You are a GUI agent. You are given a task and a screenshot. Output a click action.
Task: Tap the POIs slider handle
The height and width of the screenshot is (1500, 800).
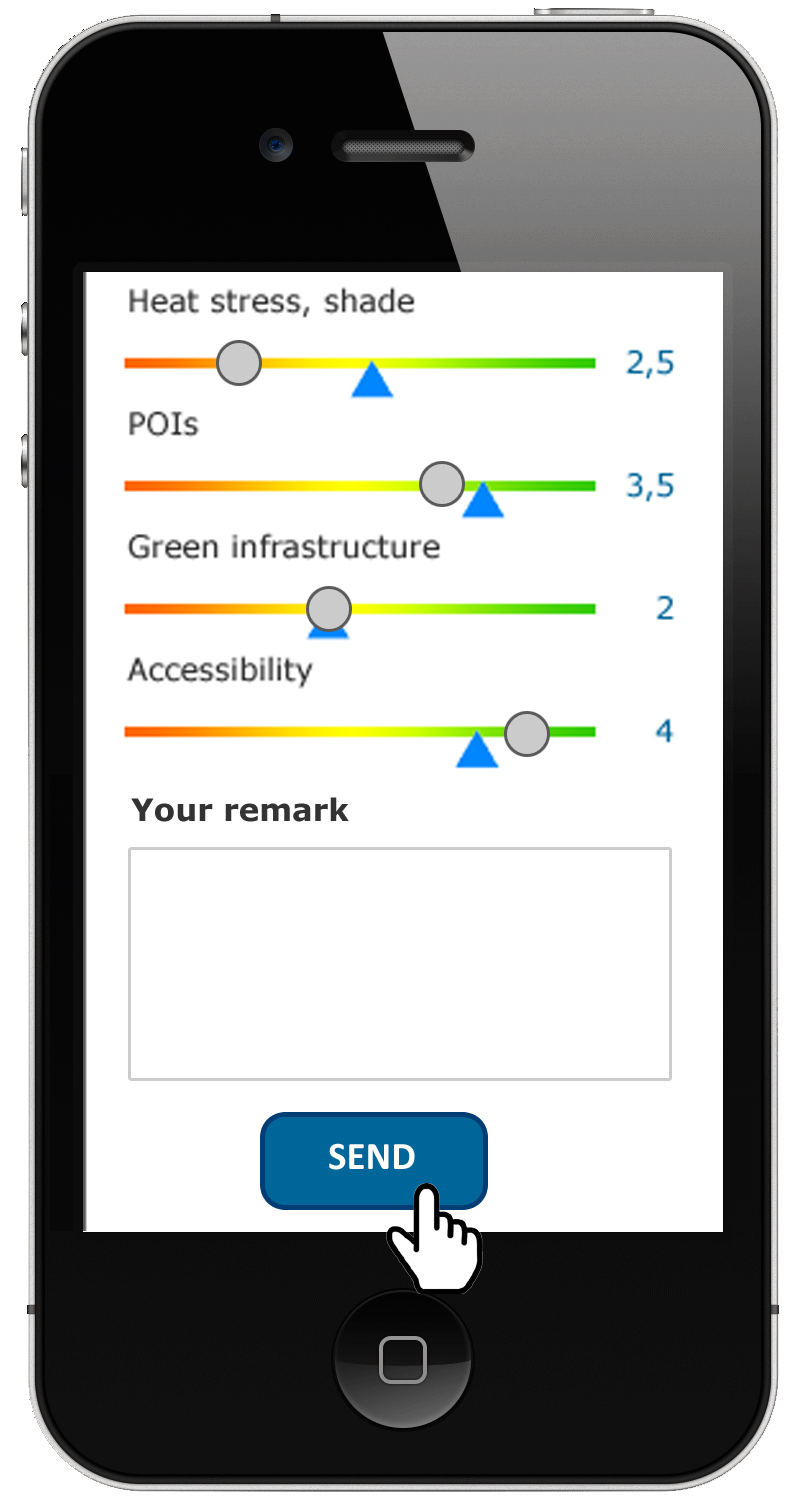point(441,484)
